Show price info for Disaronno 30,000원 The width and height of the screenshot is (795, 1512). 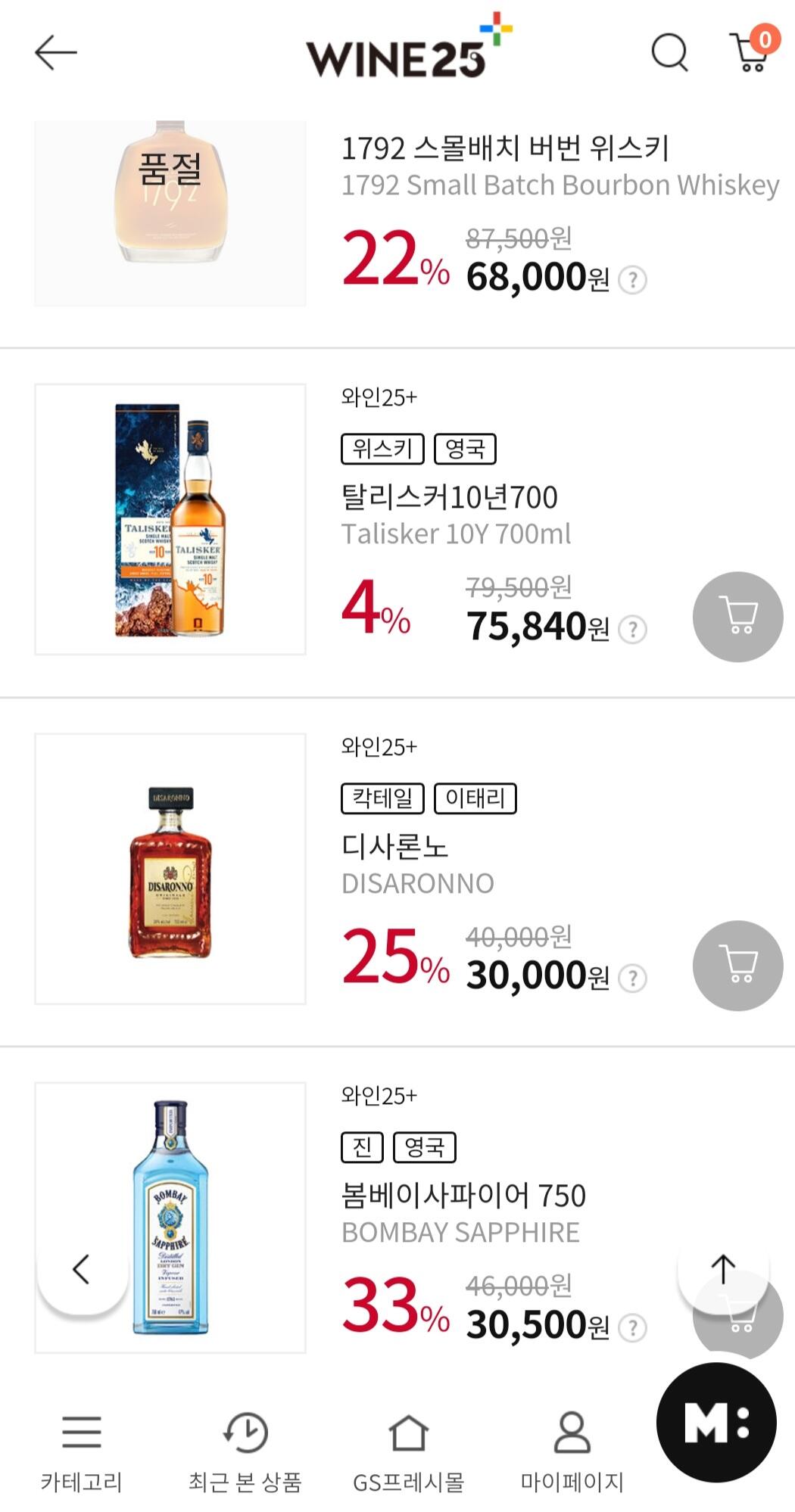[632, 978]
